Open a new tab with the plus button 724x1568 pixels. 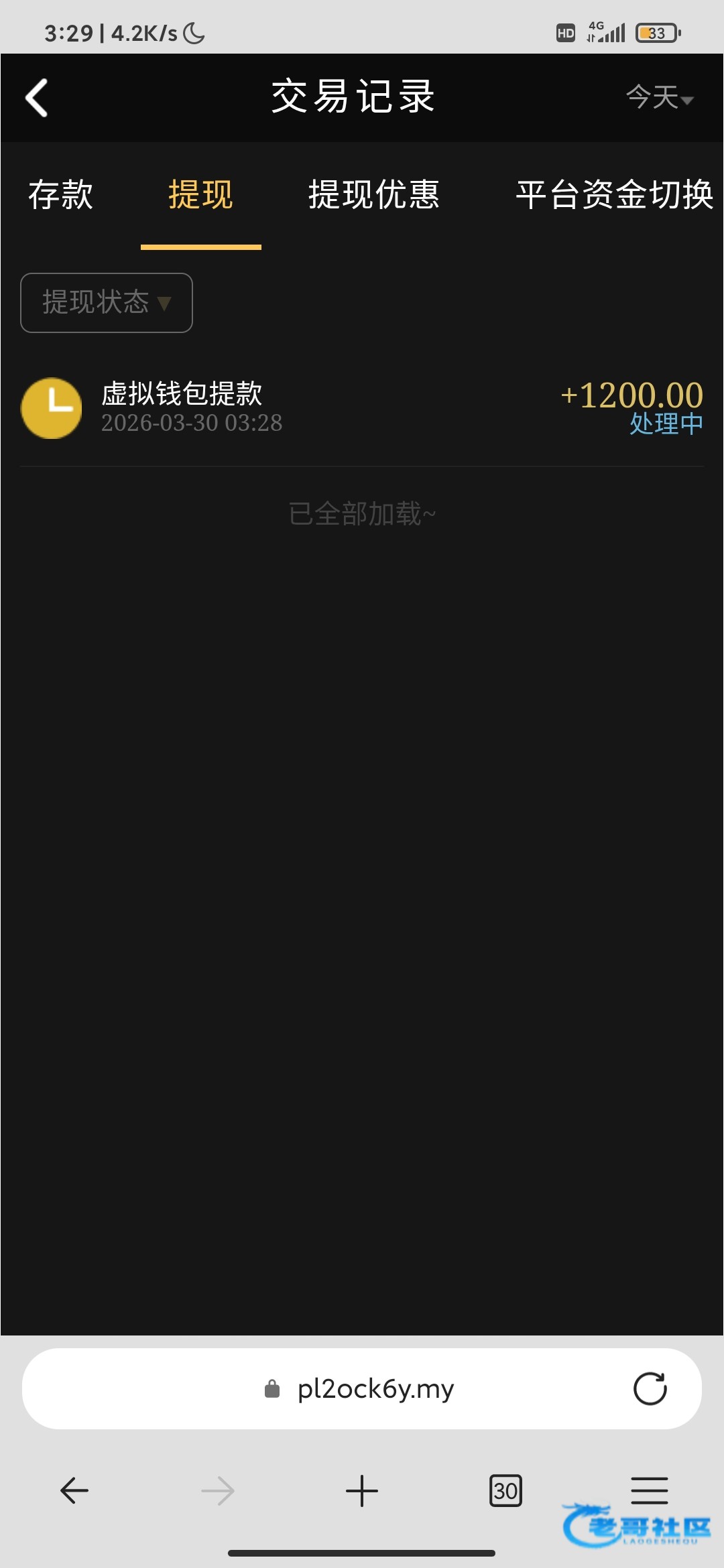click(362, 1490)
